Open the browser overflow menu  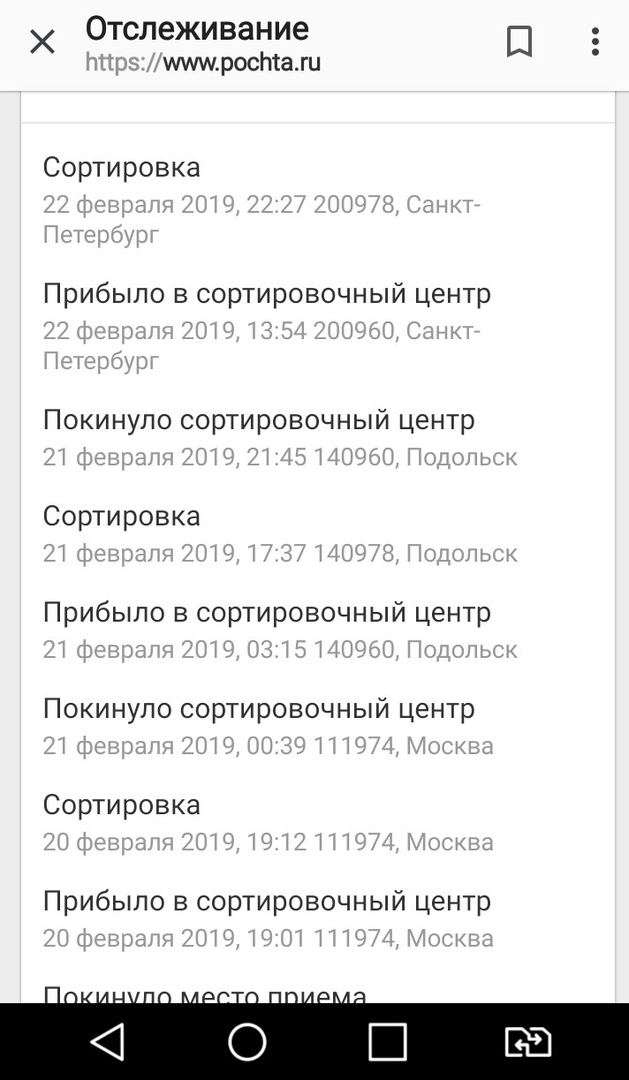click(x=595, y=42)
